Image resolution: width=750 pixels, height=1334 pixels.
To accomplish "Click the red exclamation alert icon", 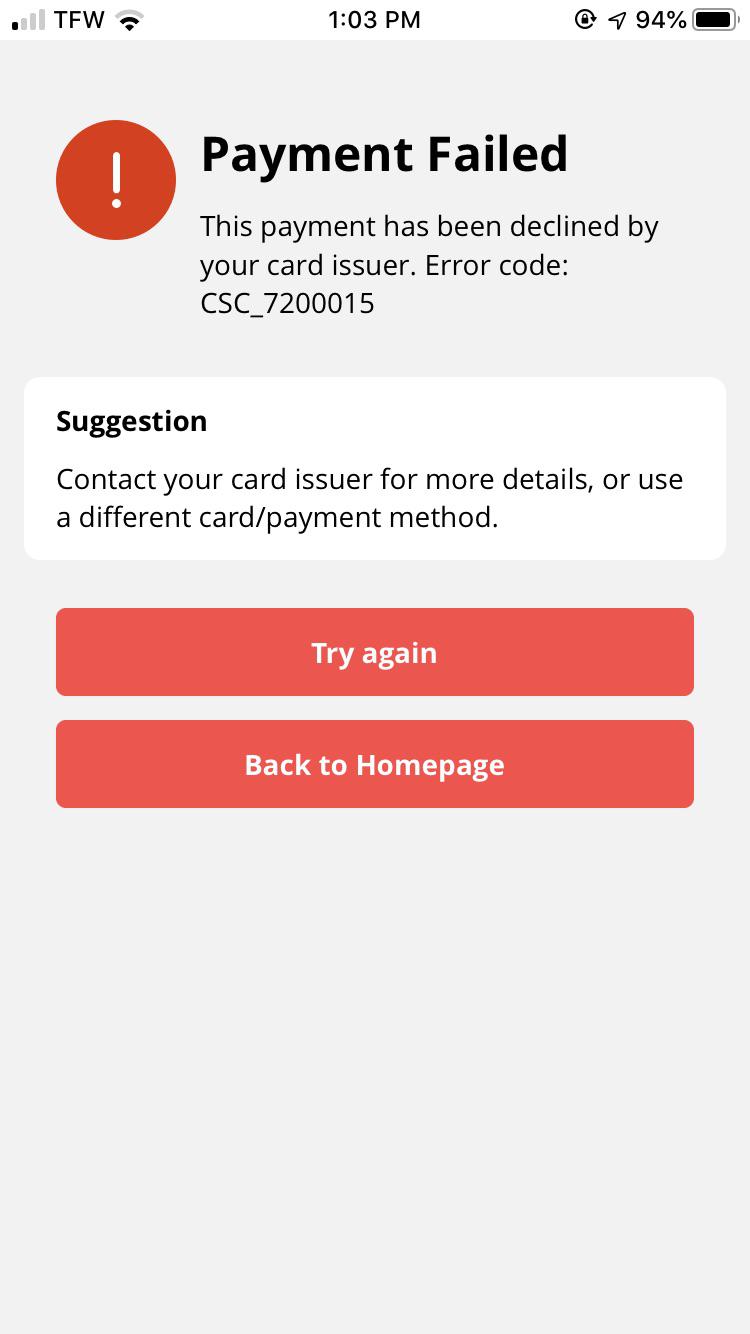I will (116, 180).
